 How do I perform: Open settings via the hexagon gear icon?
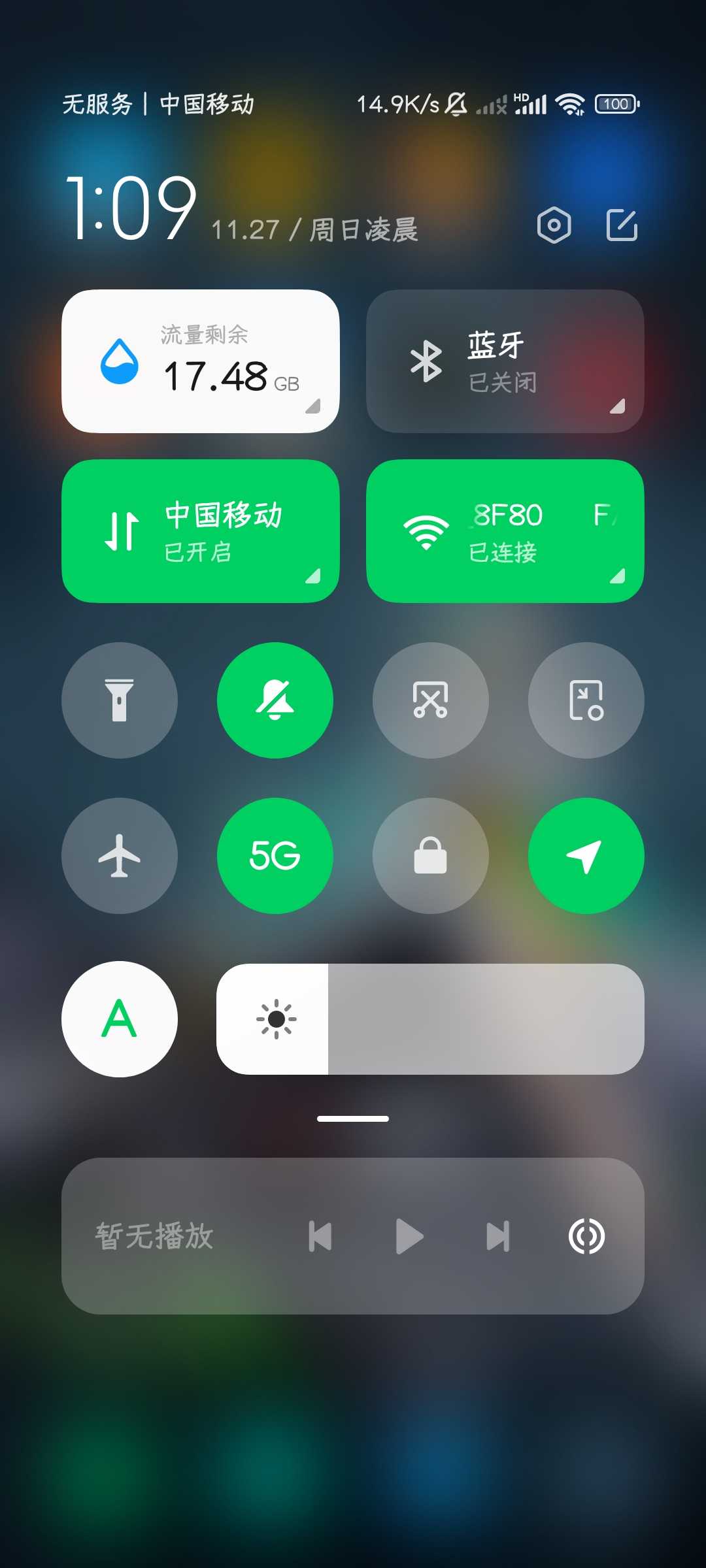[554, 225]
